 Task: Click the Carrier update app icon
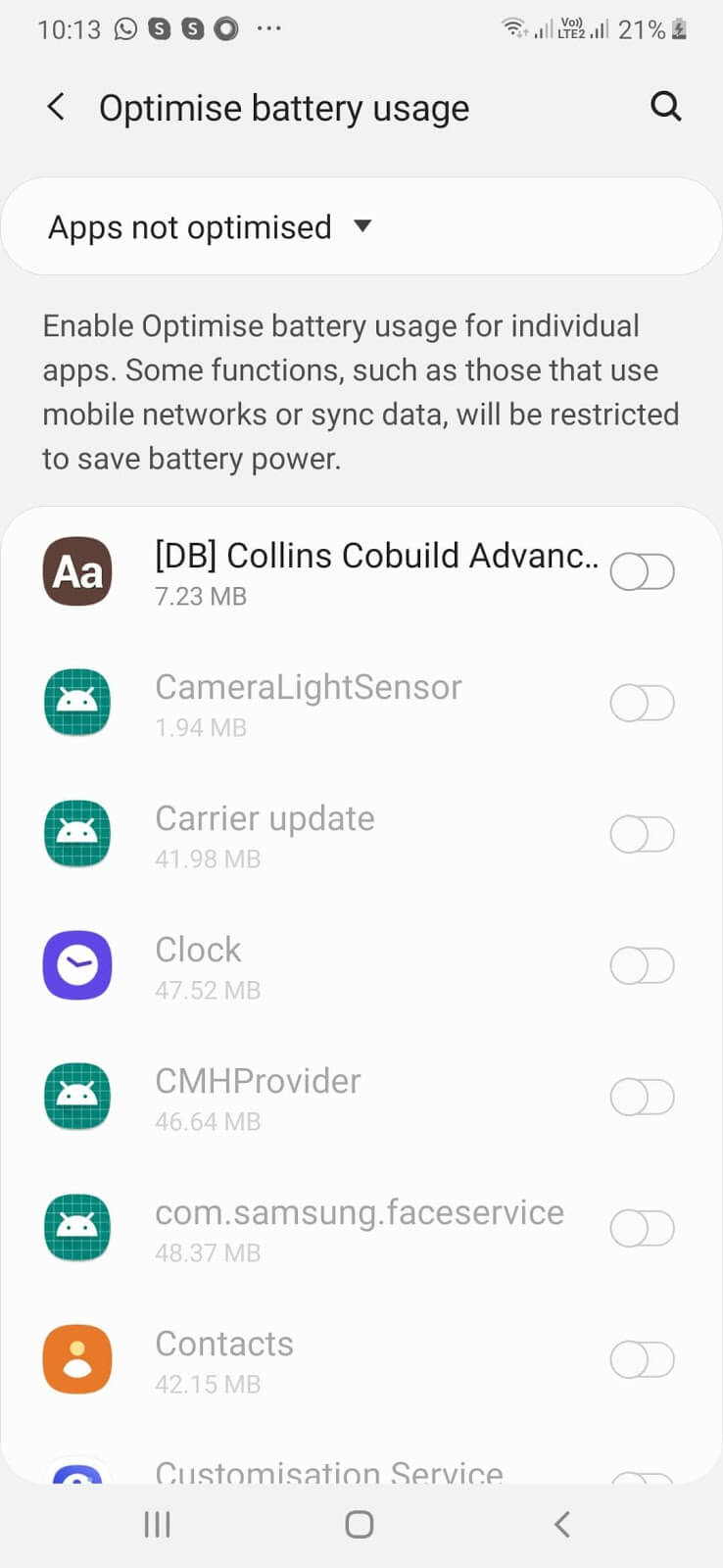77,834
